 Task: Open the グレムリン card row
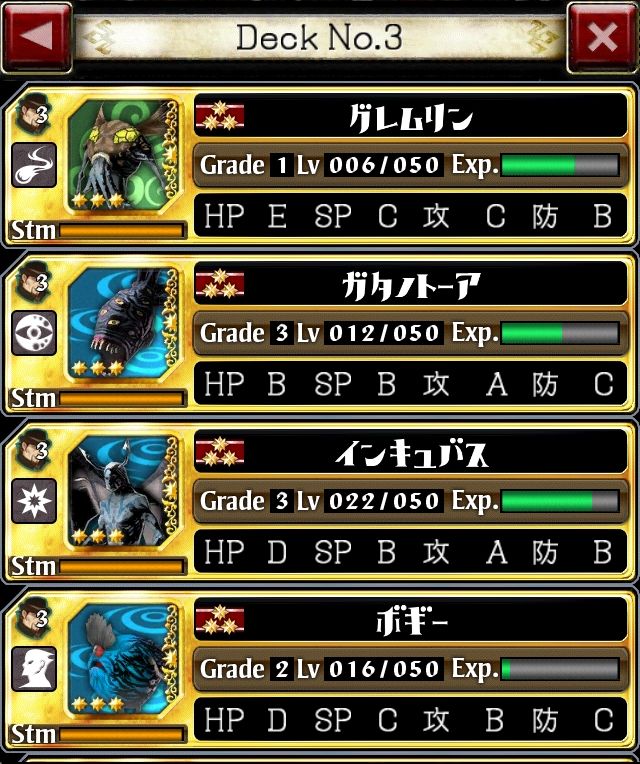[410, 166]
